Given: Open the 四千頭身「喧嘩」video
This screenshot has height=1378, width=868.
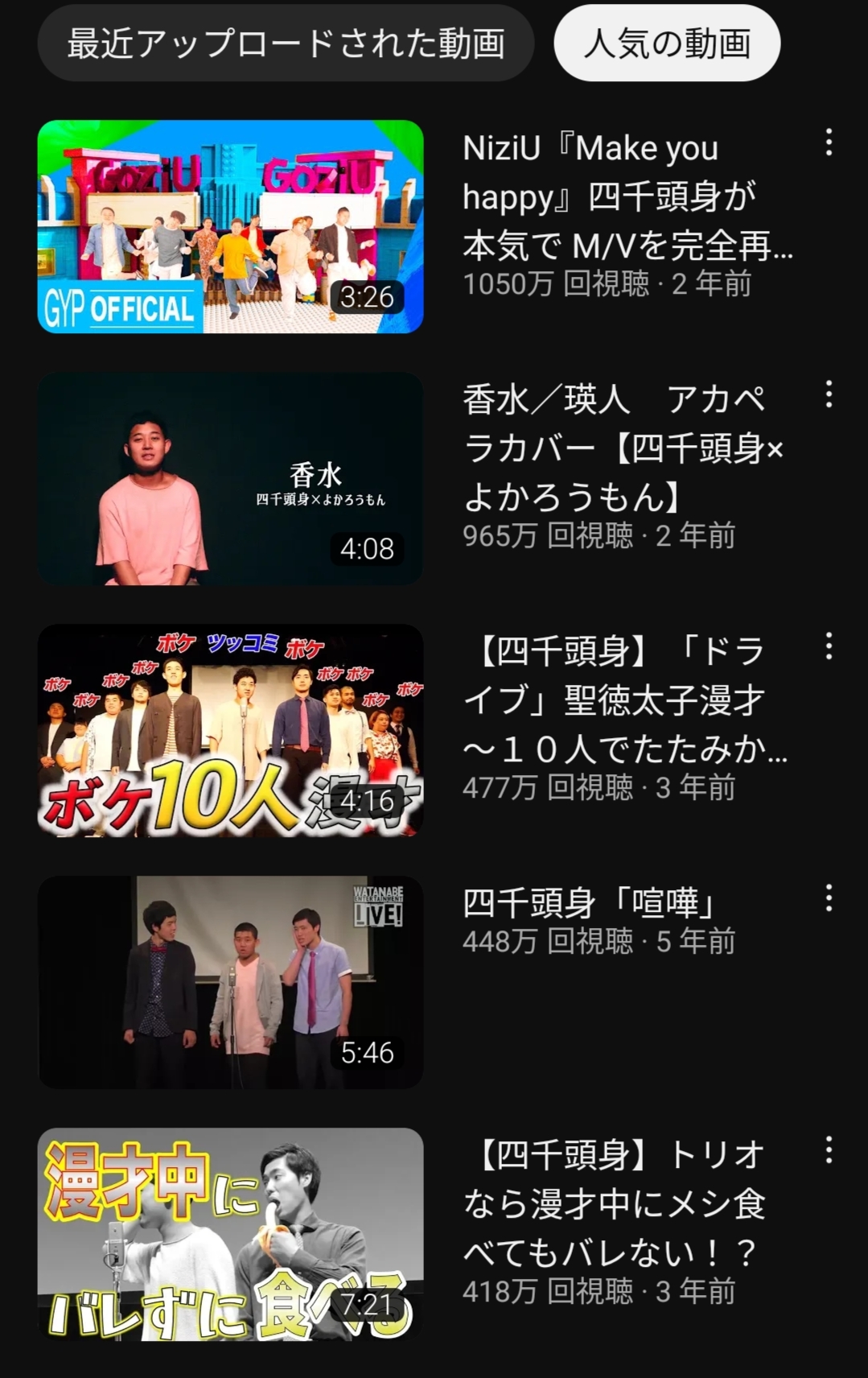Looking at the screenshot, I should click(230, 983).
